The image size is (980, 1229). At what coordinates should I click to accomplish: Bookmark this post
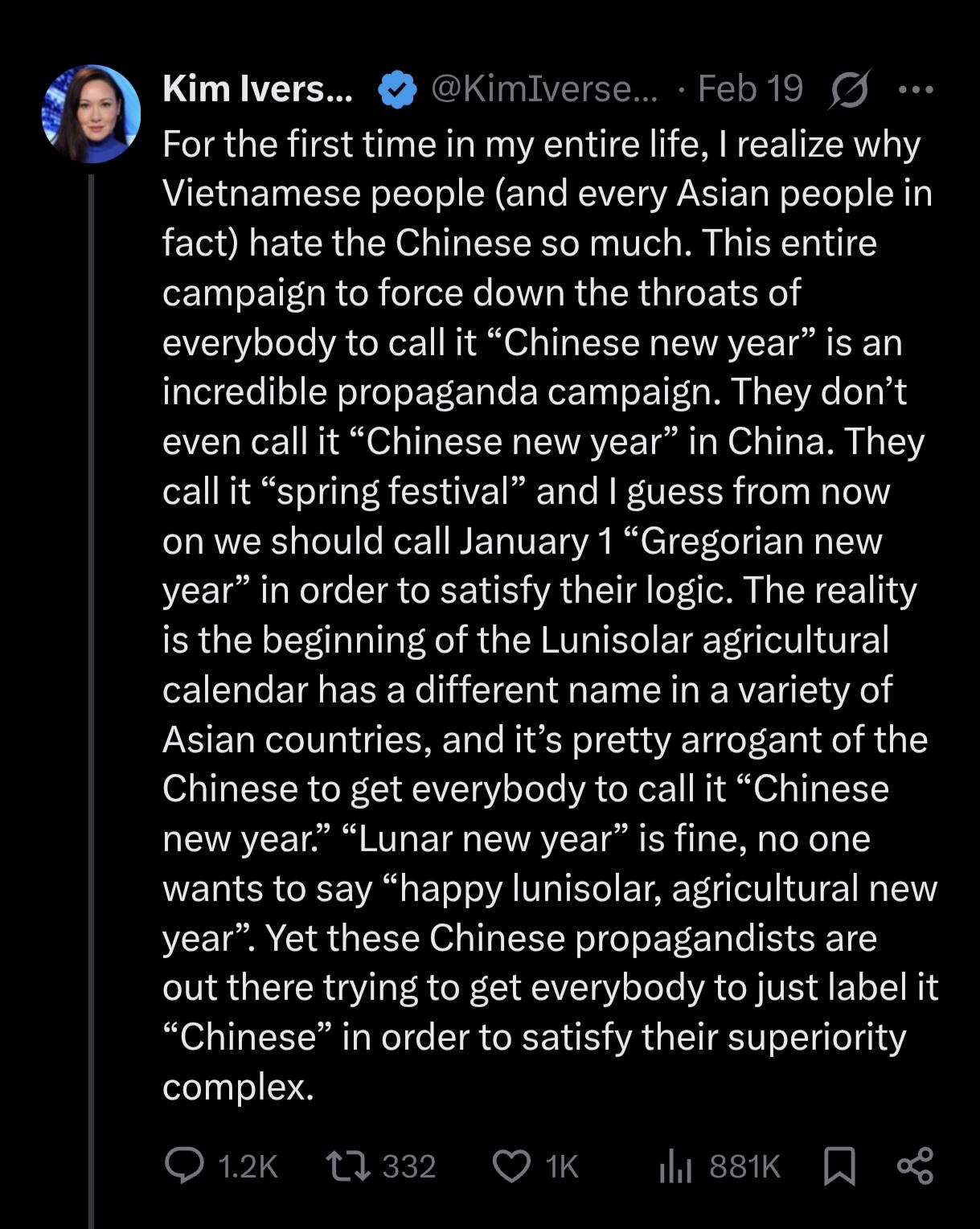(x=839, y=1166)
